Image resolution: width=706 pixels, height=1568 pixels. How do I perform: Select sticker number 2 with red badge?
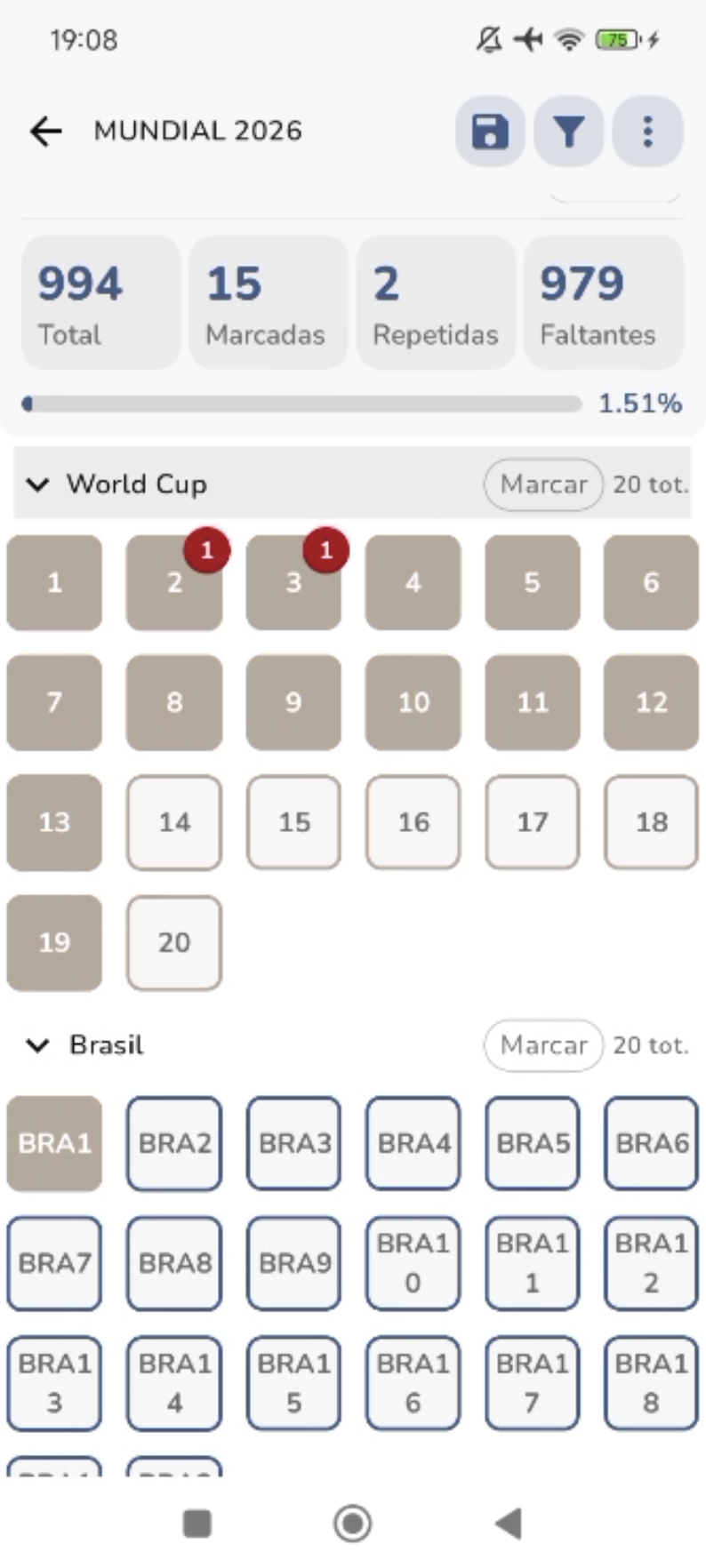pos(174,583)
